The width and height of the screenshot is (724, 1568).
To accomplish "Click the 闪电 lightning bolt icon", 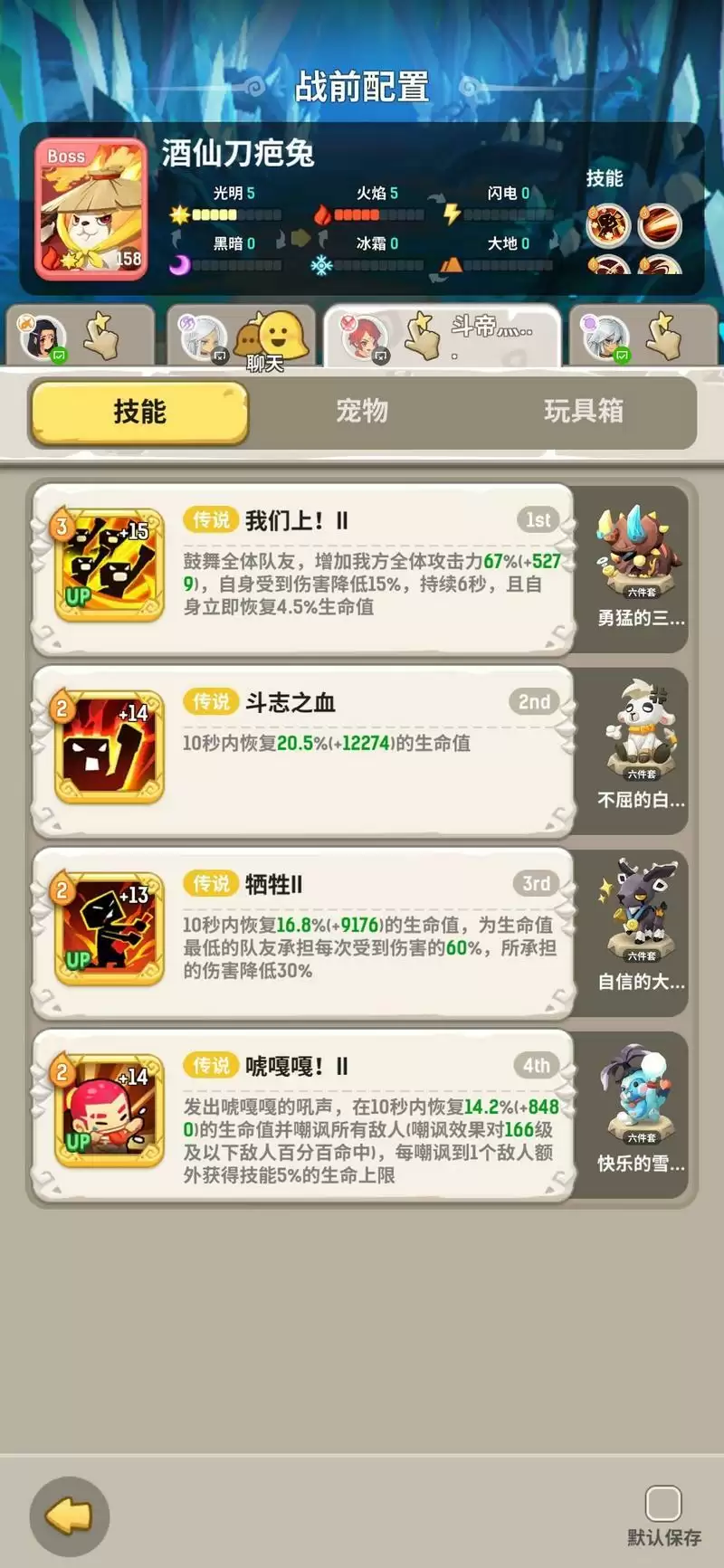I will click(450, 214).
